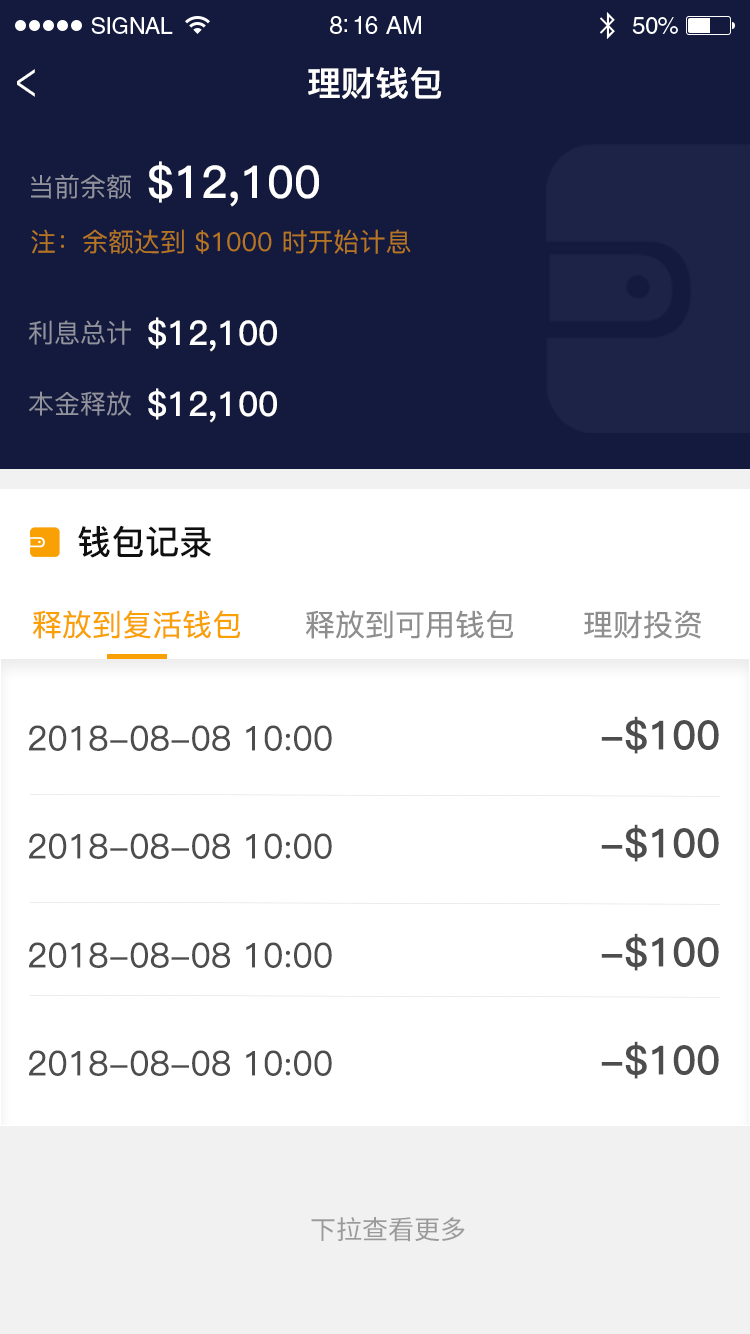
Task: Switch to the 释放到可用钱包 tab
Action: pos(410,625)
